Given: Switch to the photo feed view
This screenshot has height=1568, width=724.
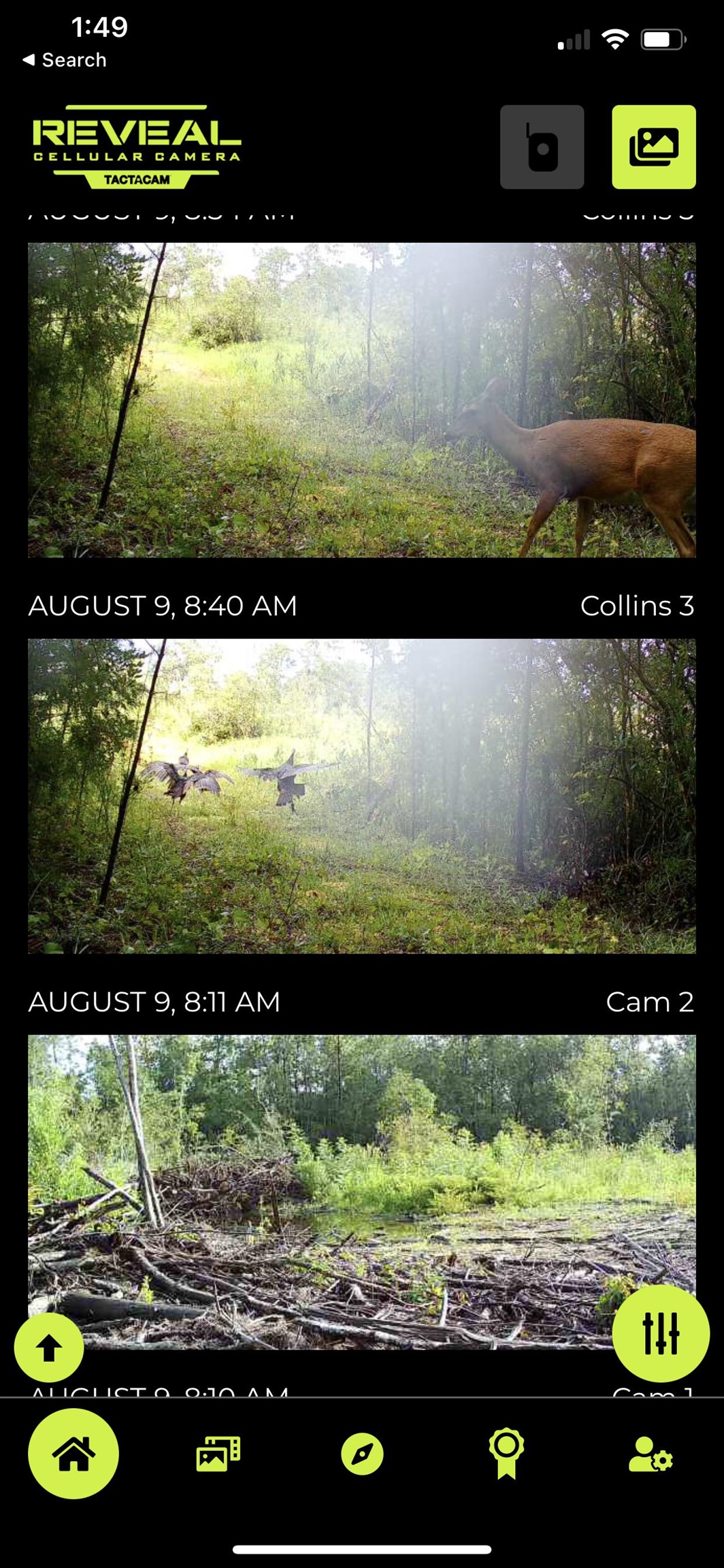Looking at the screenshot, I should pos(653,147).
